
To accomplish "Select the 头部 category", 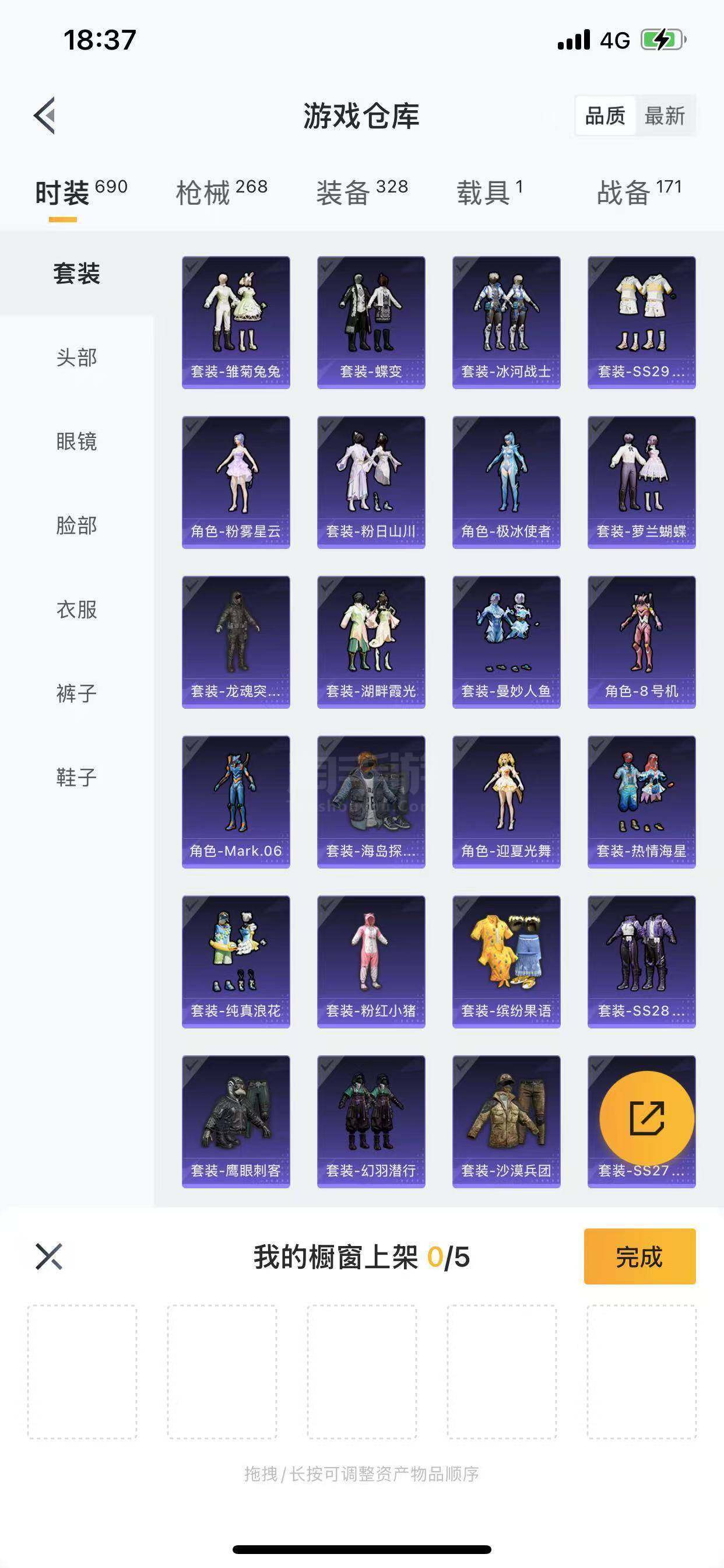I will pos(77,358).
